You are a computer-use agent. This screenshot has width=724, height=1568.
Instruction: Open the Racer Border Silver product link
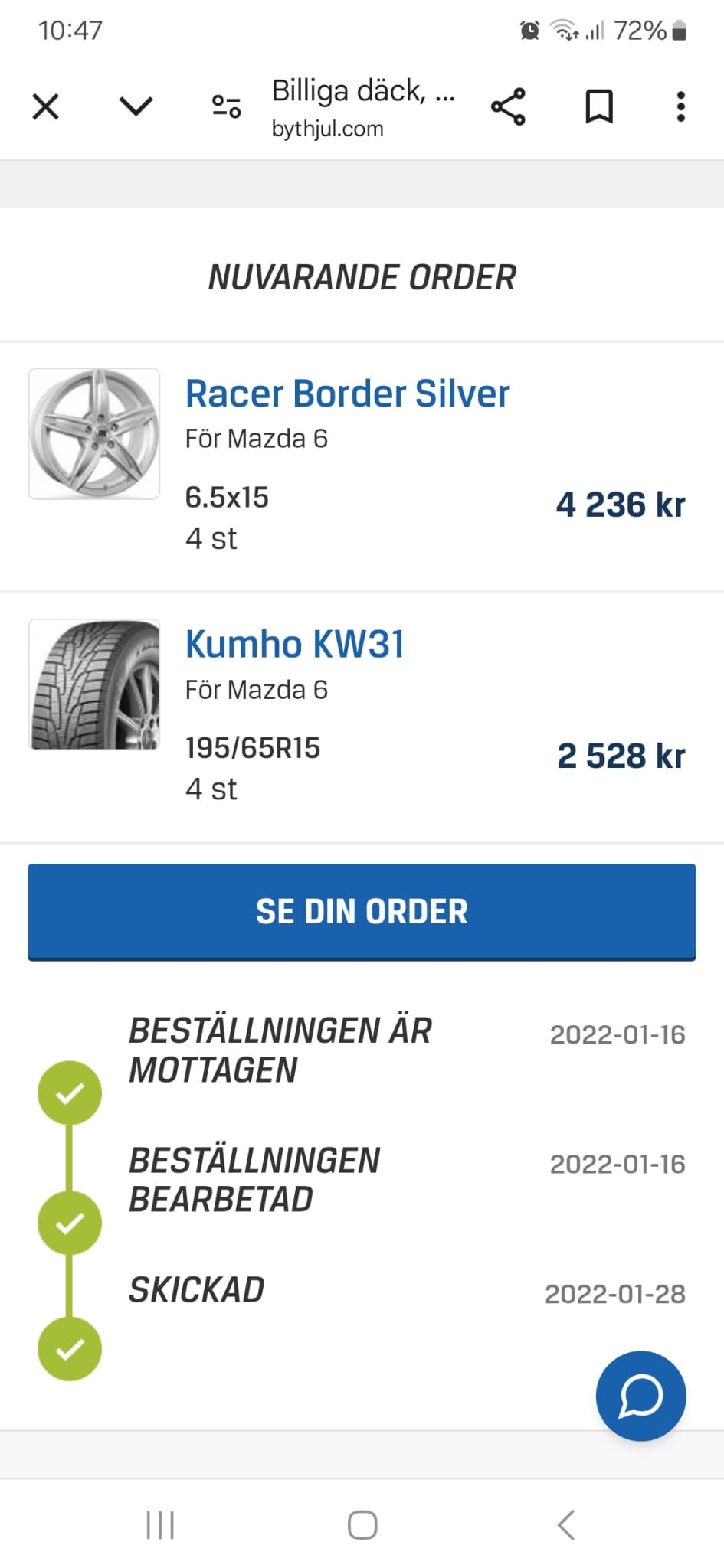tap(347, 394)
